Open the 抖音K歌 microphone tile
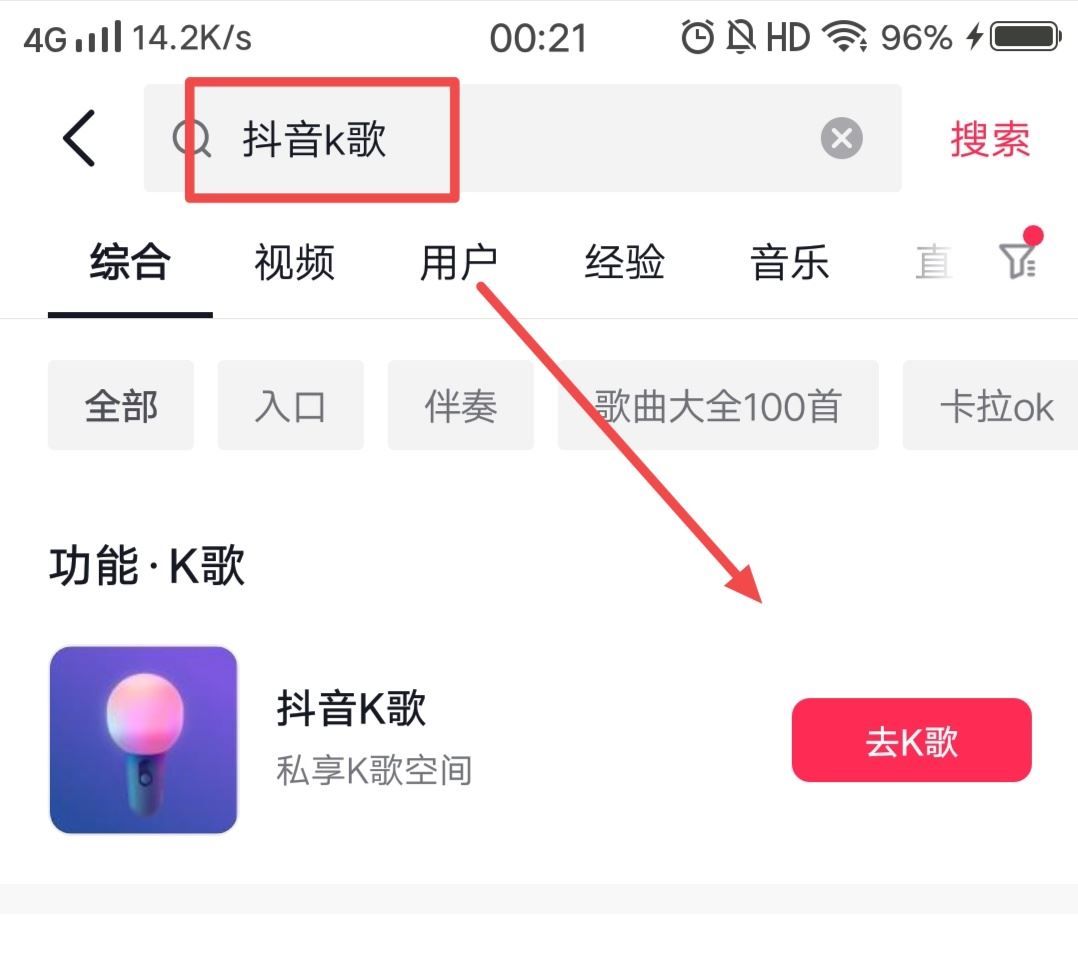1078x974 pixels. pos(144,740)
